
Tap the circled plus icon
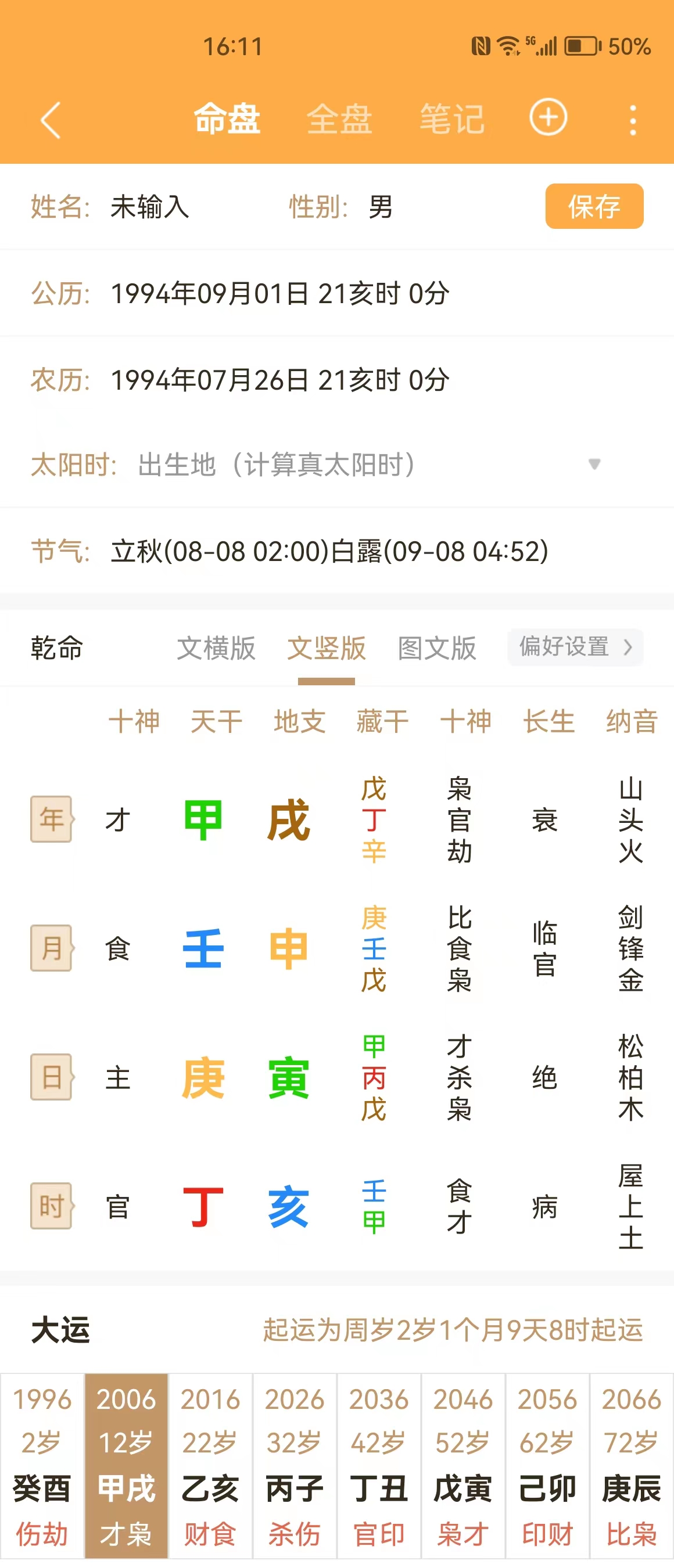point(548,117)
